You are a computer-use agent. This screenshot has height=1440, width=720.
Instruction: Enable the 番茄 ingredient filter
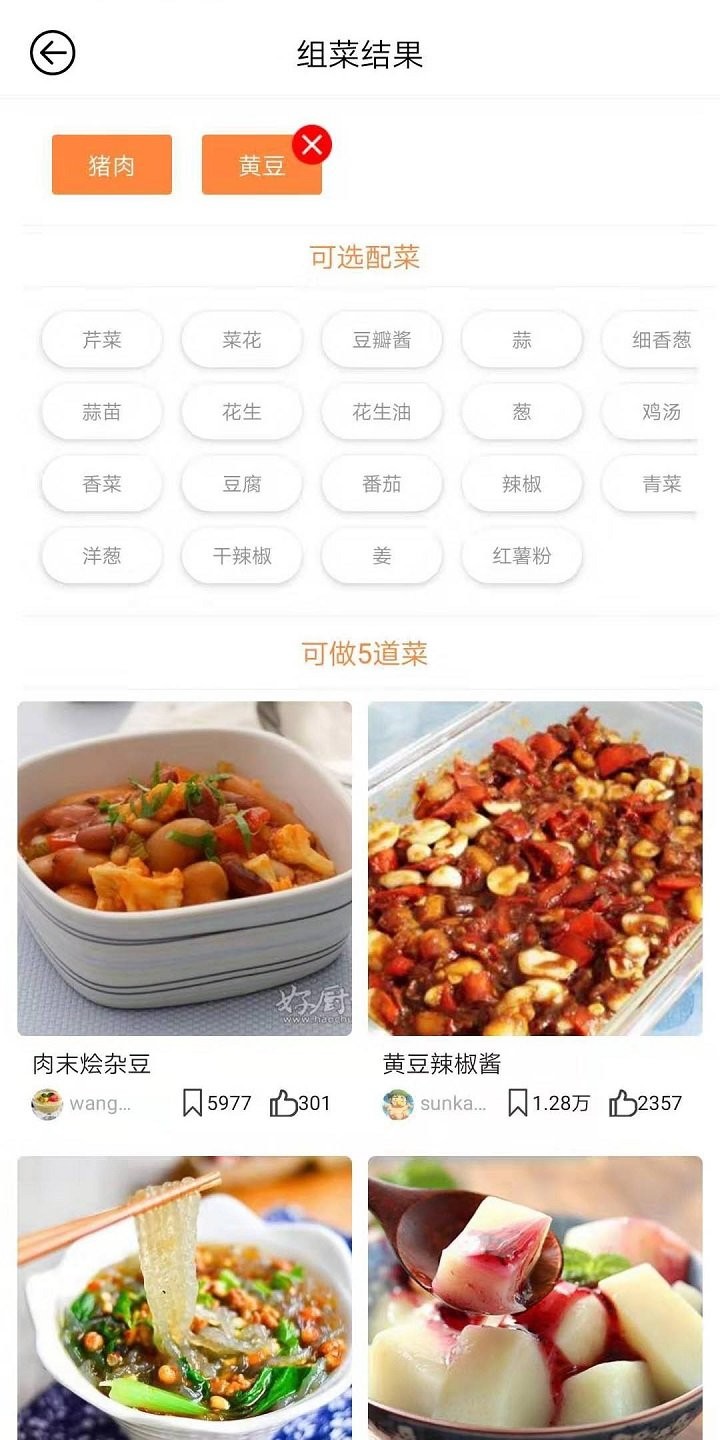coord(381,484)
